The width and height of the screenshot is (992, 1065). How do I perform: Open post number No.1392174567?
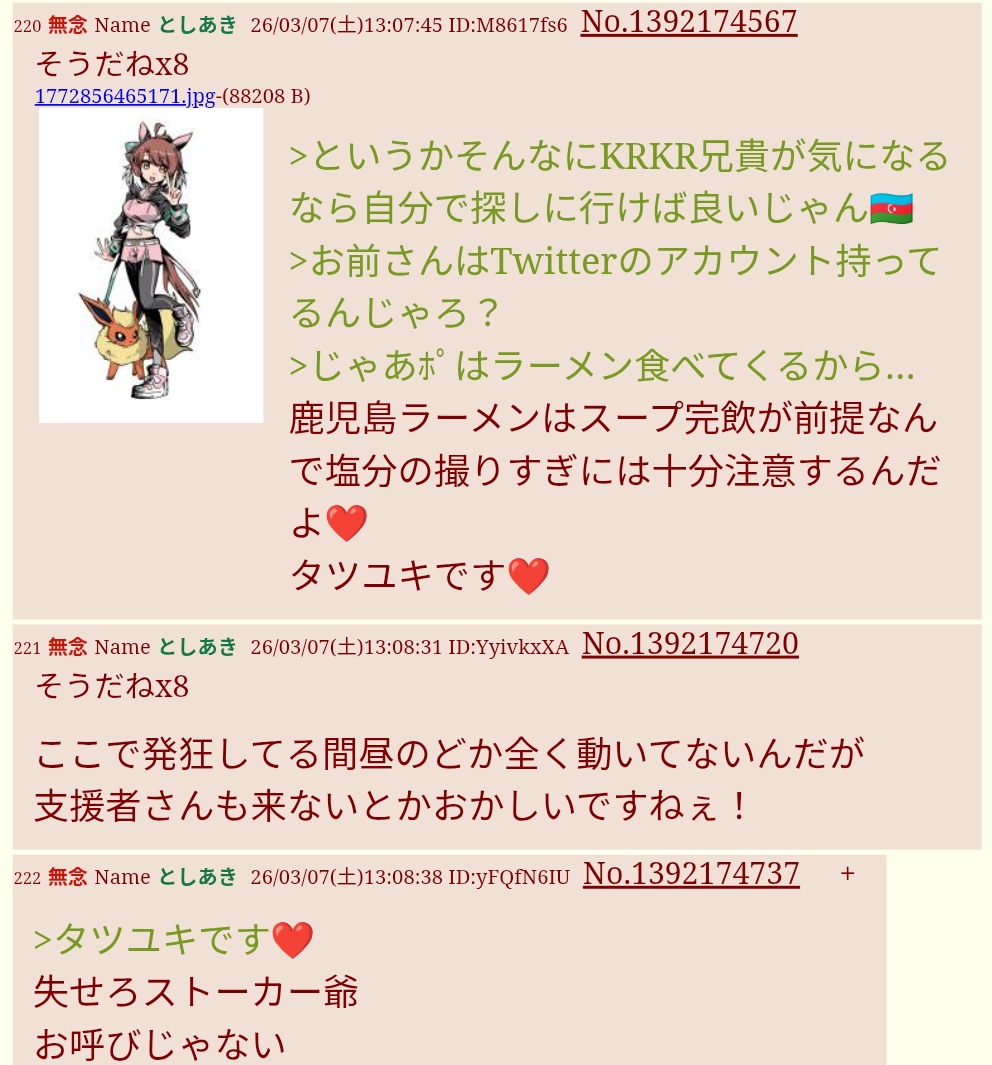pyautogui.click(x=688, y=22)
